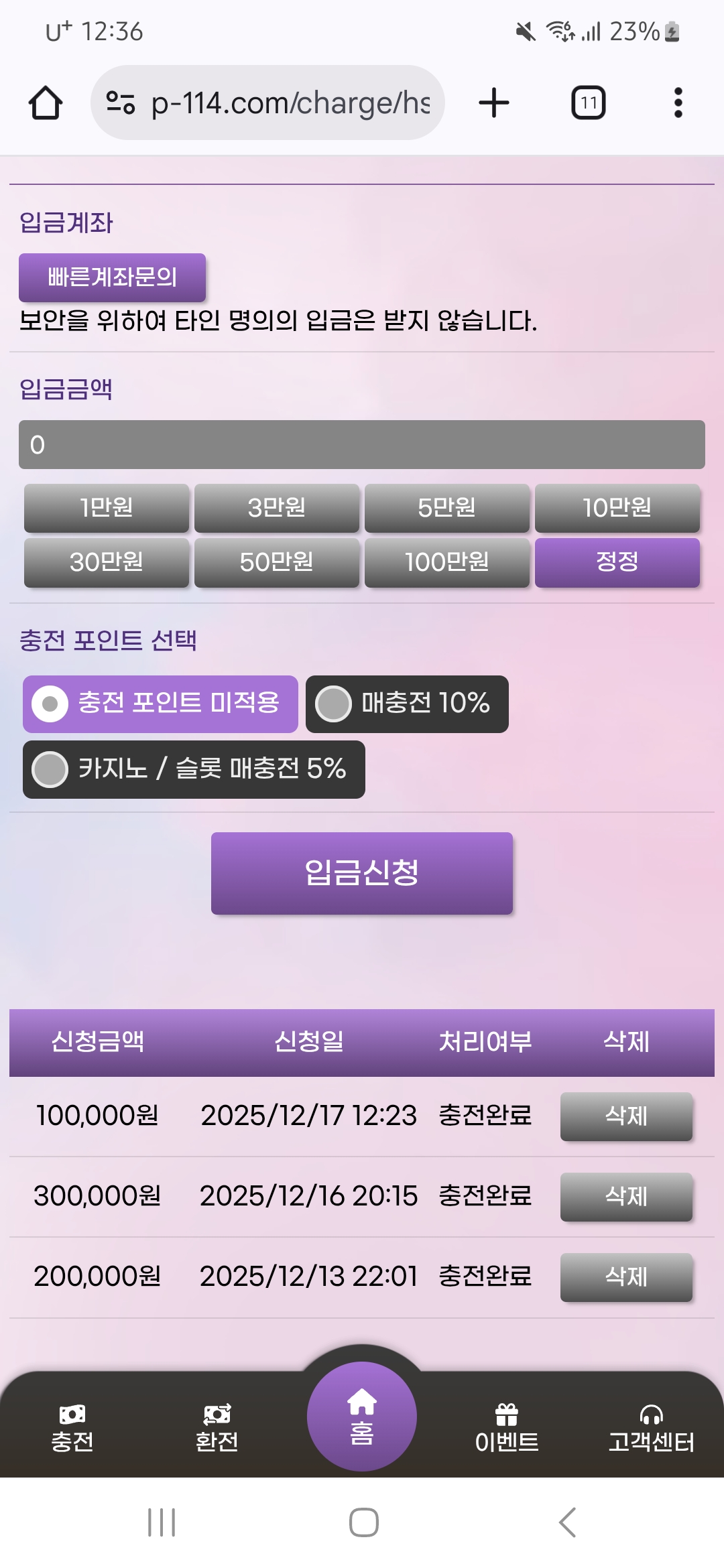Open the browser home page icon
Image resolution: width=724 pixels, height=1568 pixels.
[46, 103]
